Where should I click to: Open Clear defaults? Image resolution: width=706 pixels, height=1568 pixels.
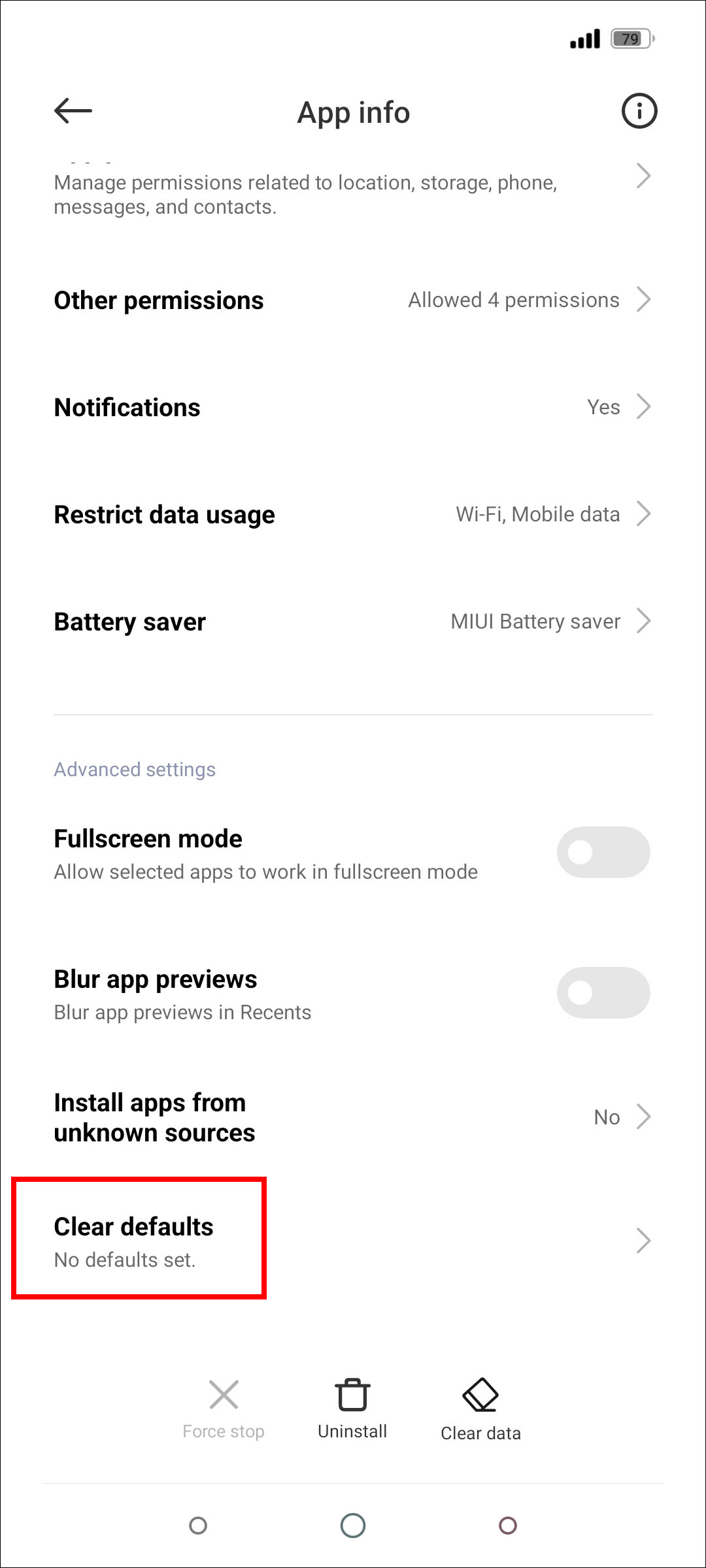353,1240
